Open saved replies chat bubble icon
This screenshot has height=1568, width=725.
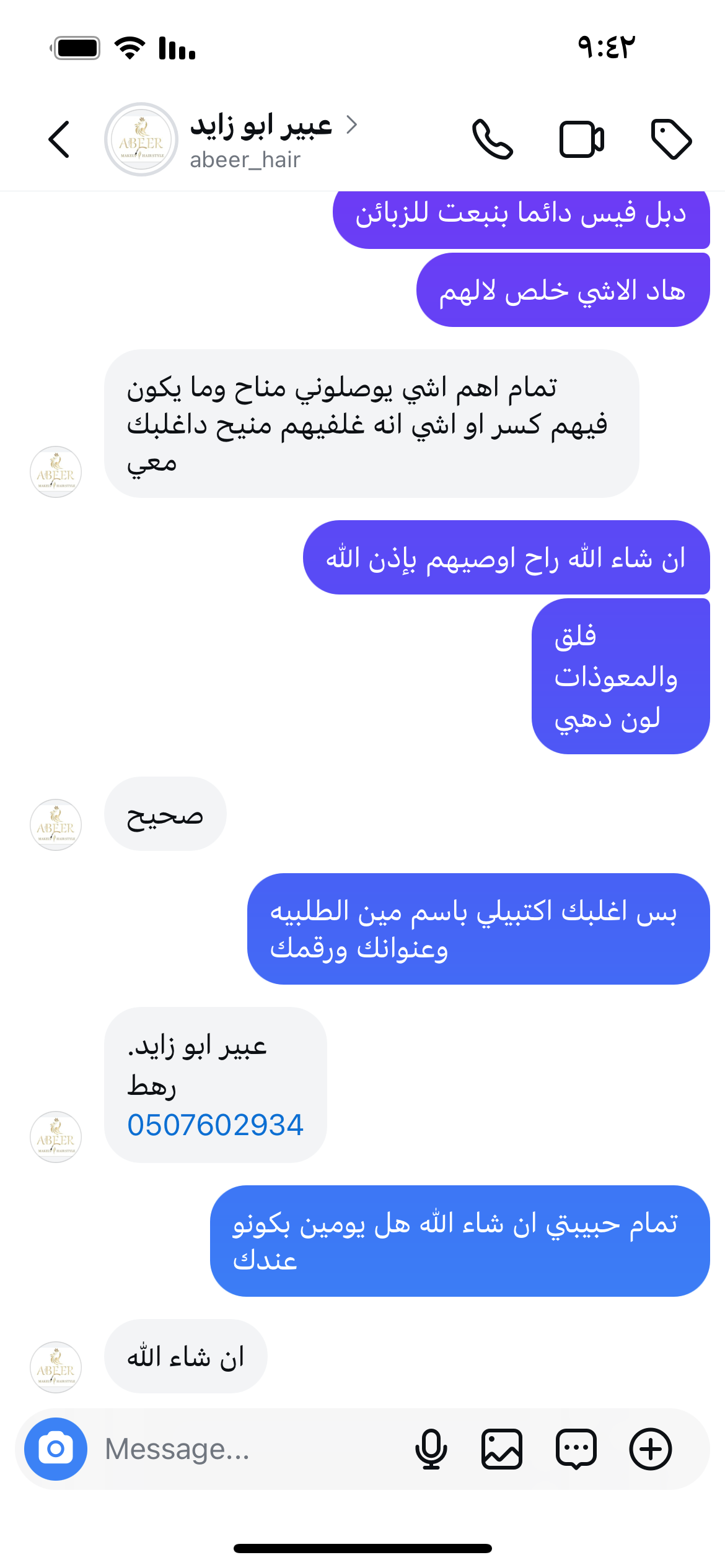click(x=576, y=1449)
